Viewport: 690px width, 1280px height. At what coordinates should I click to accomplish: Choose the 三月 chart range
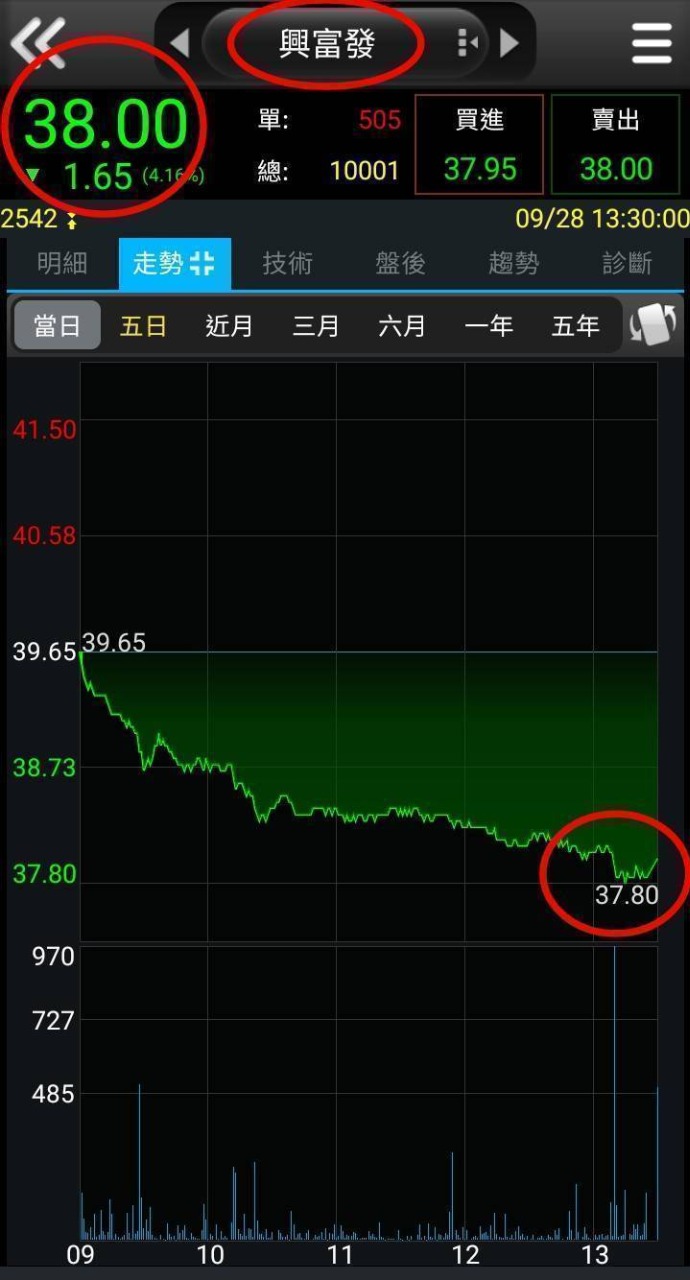(x=316, y=326)
